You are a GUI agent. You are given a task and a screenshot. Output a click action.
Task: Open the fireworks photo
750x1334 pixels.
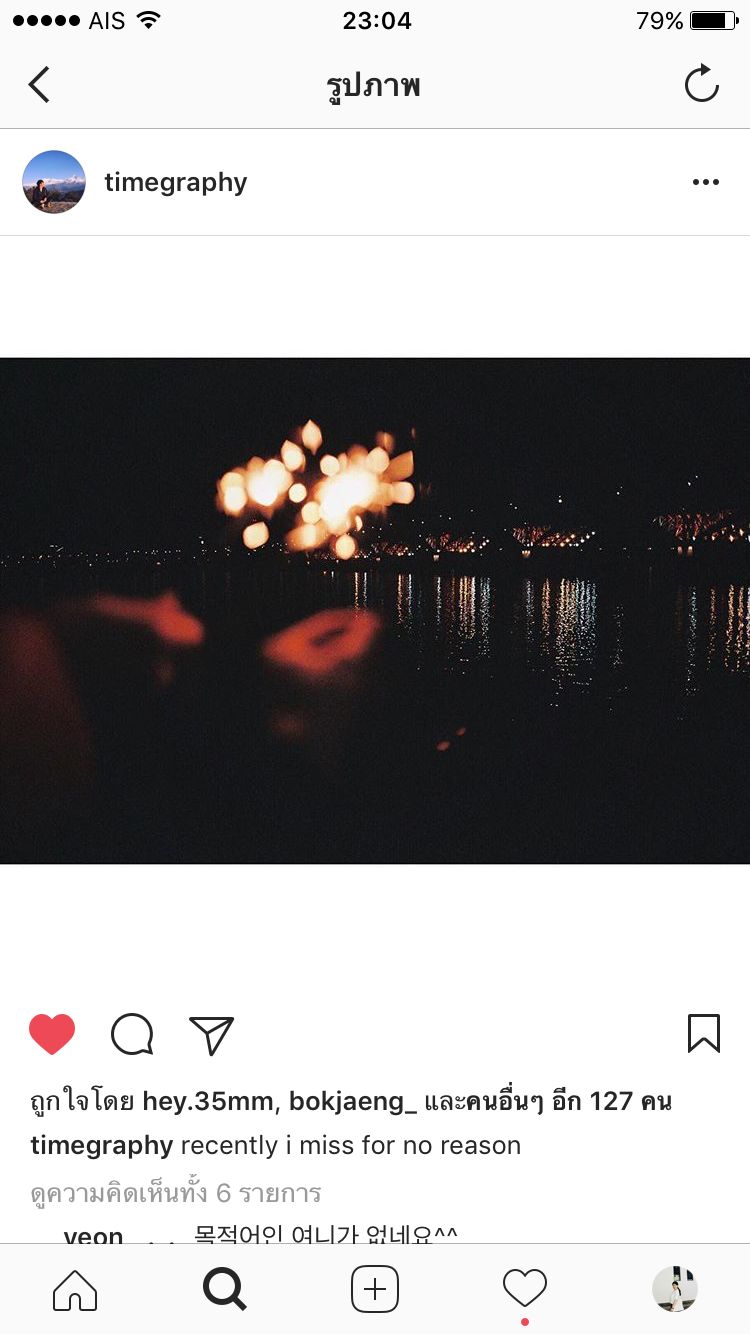[375, 610]
